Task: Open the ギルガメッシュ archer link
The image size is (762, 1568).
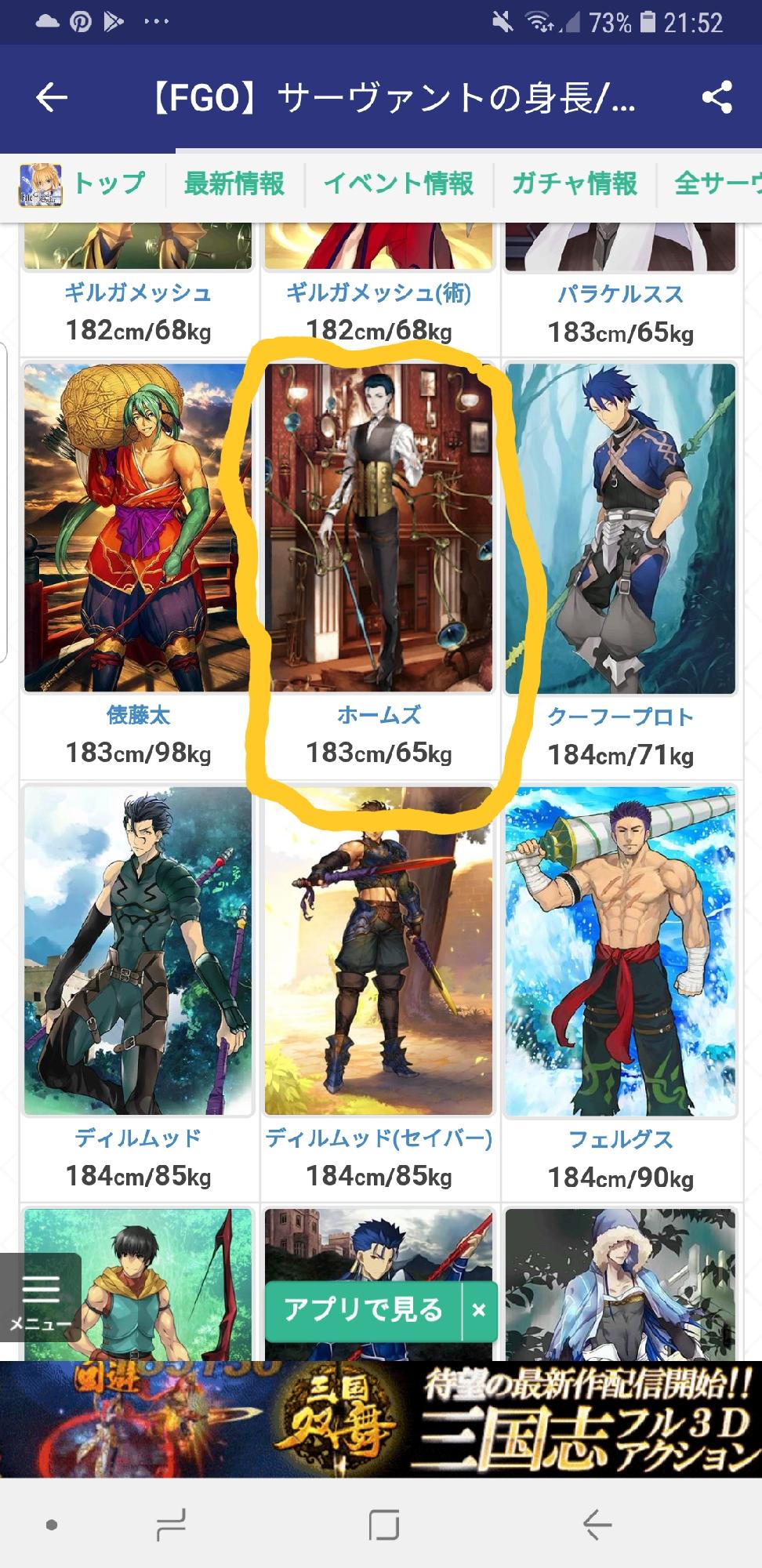Action: (x=138, y=293)
